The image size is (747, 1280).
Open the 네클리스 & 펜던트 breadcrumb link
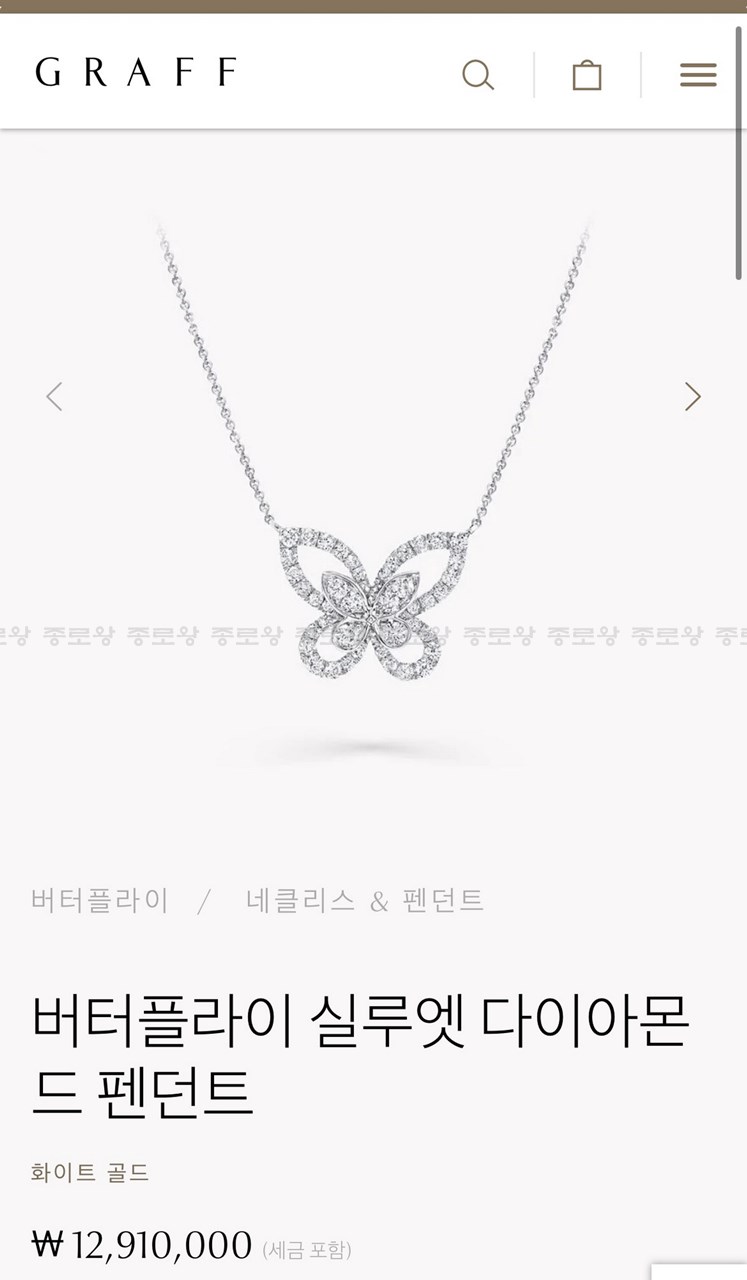point(365,900)
